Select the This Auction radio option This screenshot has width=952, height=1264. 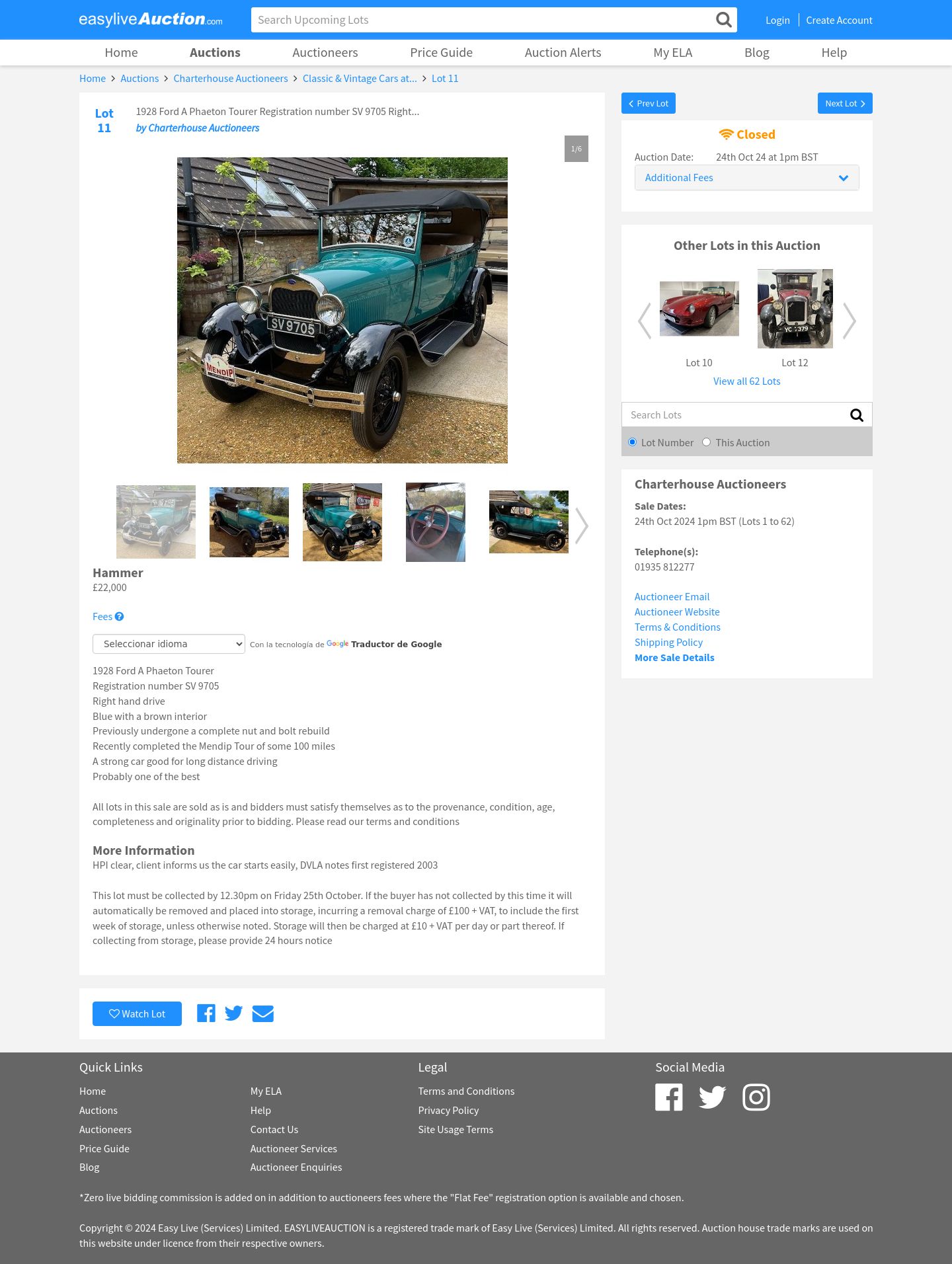click(x=706, y=442)
